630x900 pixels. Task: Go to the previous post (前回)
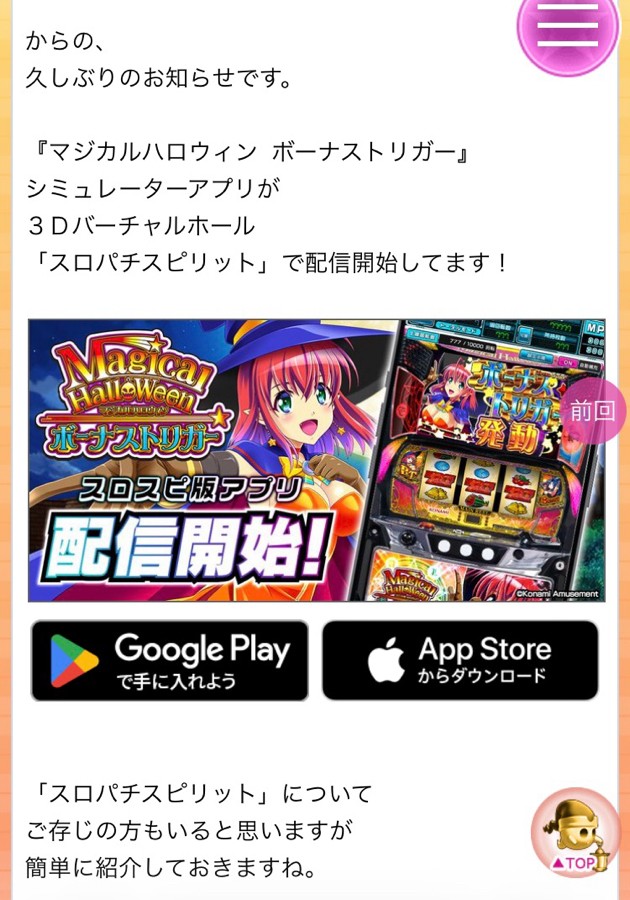[592, 411]
